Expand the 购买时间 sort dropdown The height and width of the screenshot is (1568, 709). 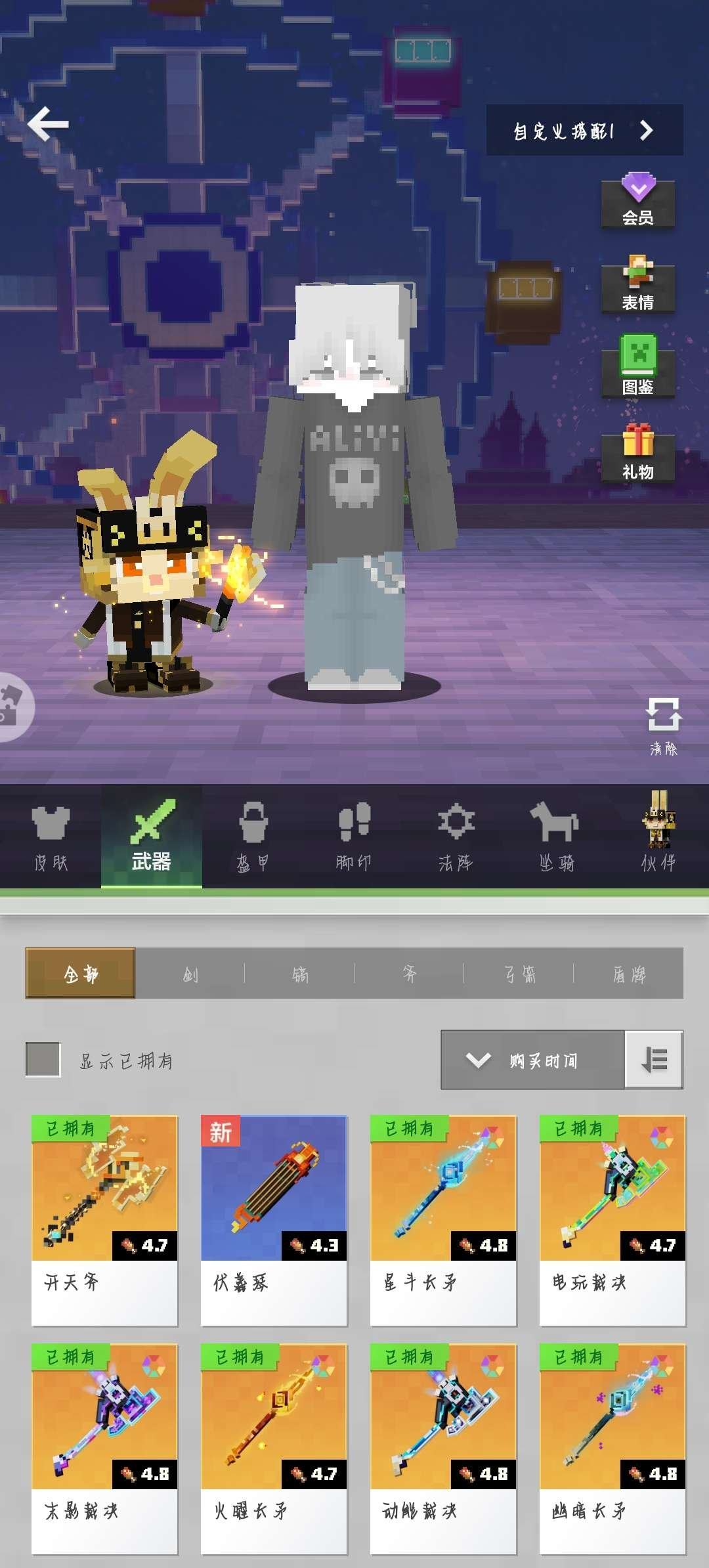(532, 1060)
